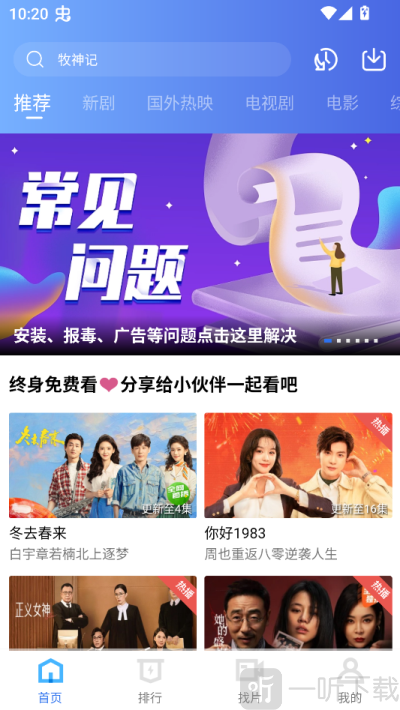The image size is (400, 710).
Task: Tap the 首页 home tab
Action: pyautogui.click(x=50, y=681)
